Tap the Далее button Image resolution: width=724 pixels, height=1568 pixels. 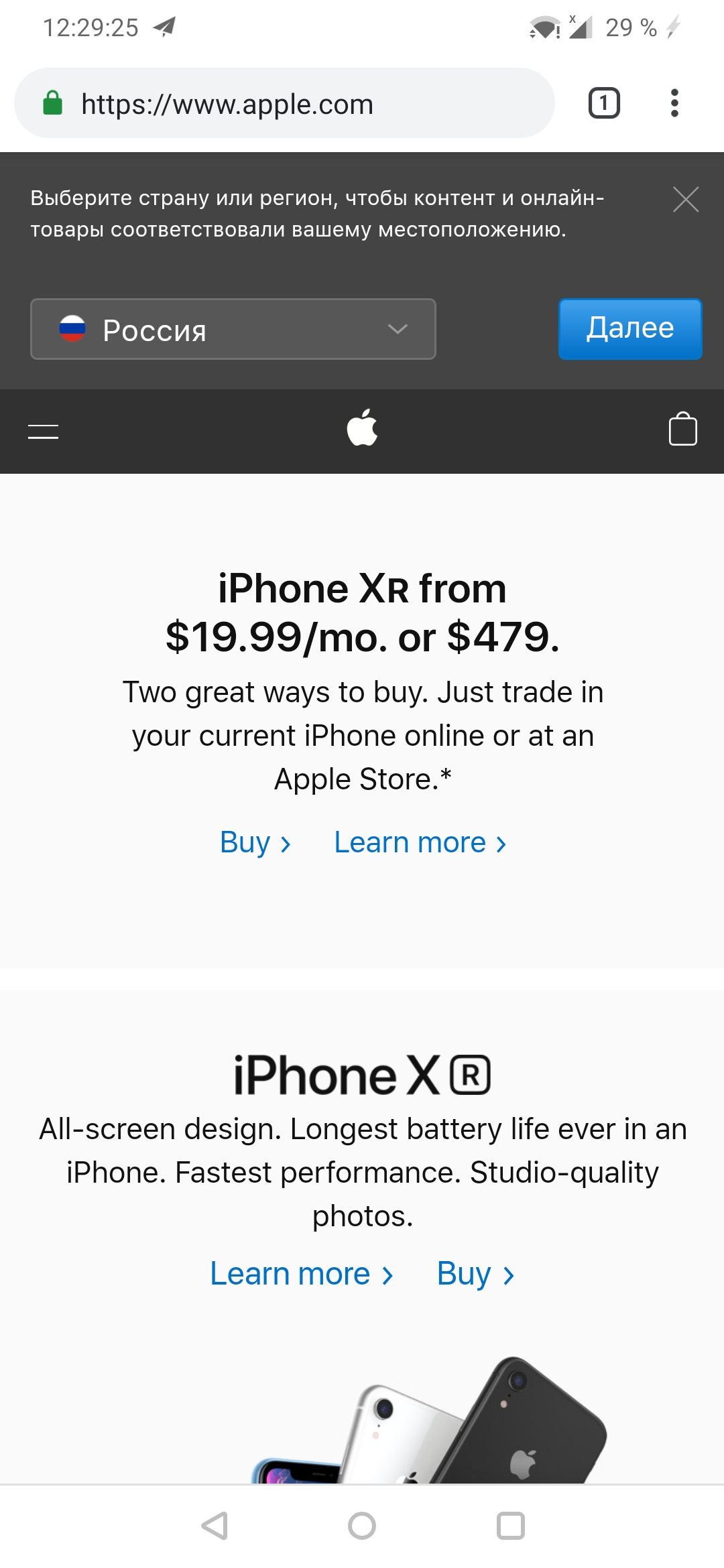coord(630,328)
